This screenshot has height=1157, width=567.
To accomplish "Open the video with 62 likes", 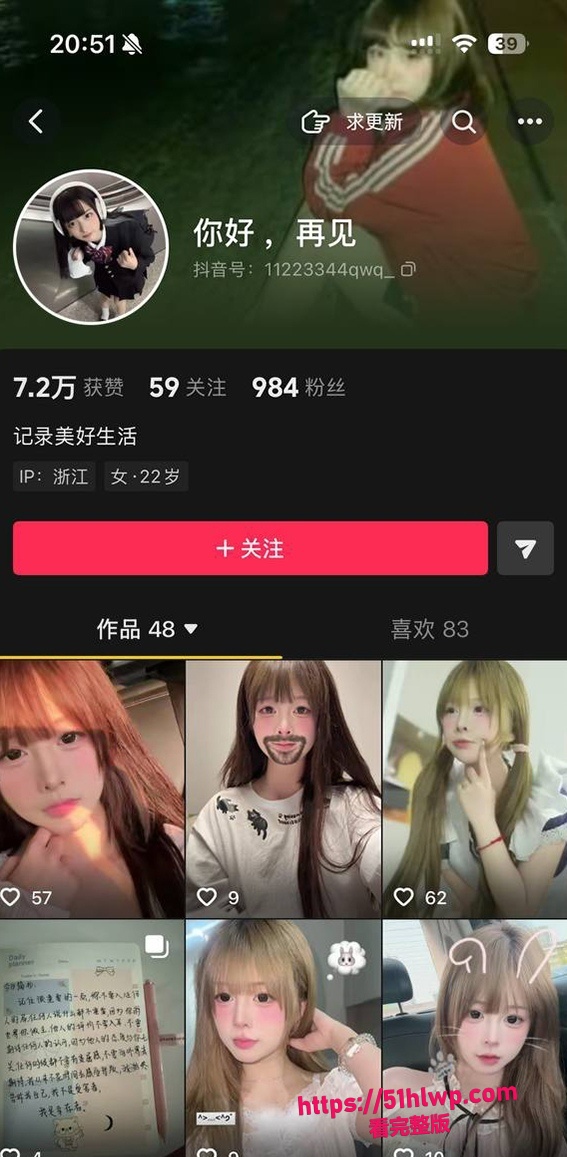I will click(475, 789).
